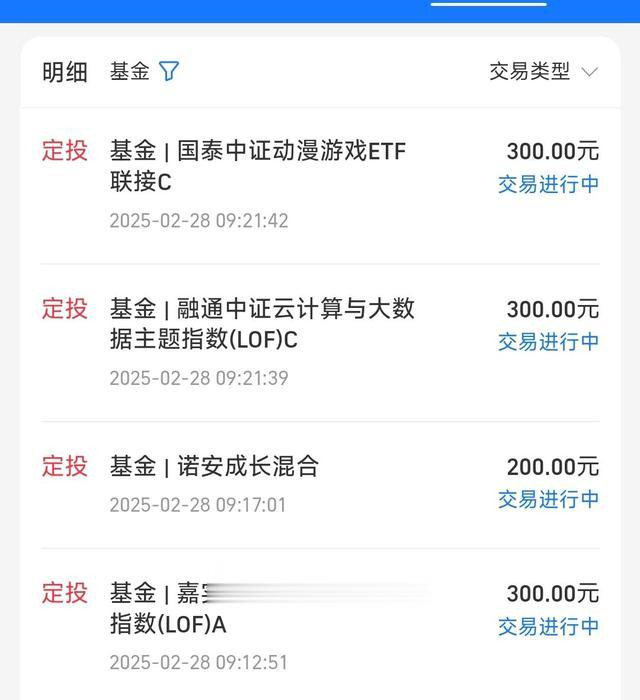Open the 国泰中证动漫游戏ETF联接C transaction
The width and height of the screenshot is (640, 700).
click(320, 186)
